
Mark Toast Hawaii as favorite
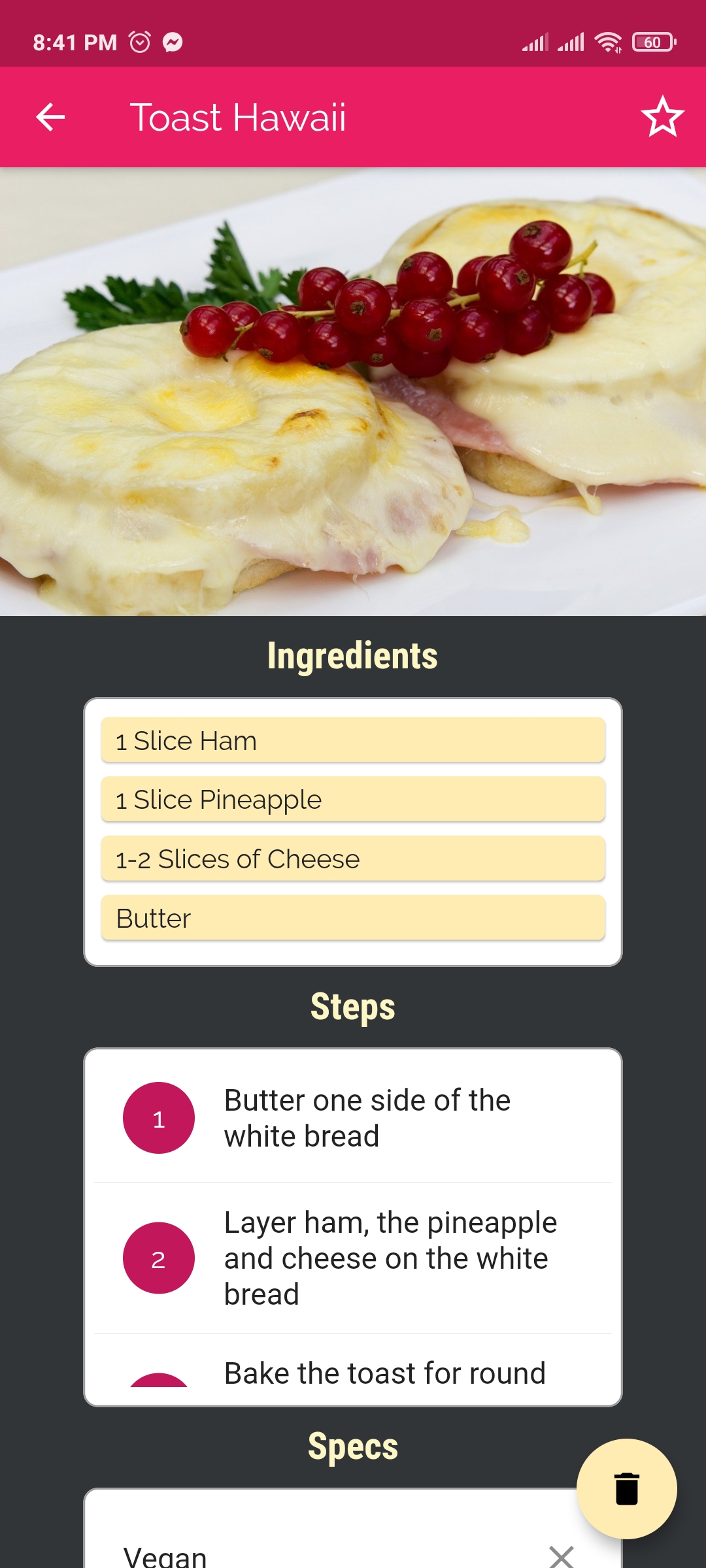[x=662, y=118]
